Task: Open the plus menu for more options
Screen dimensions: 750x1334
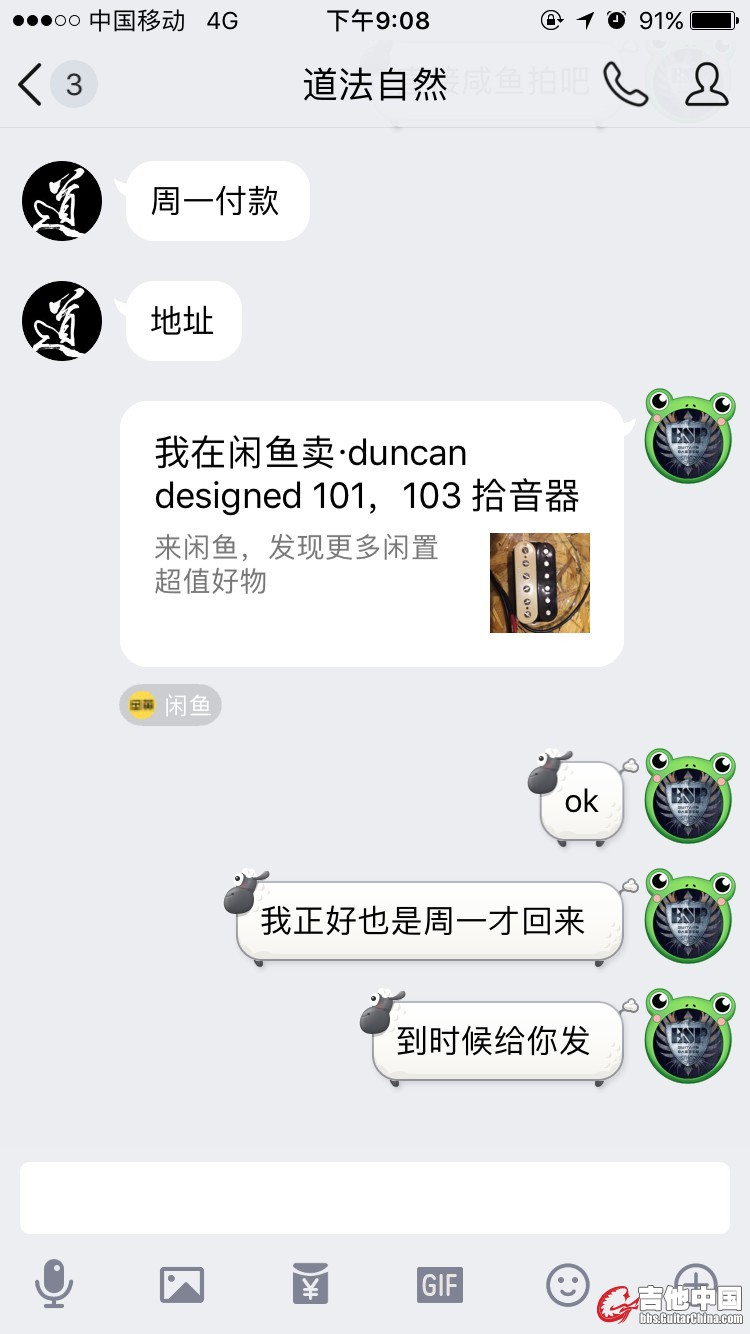Action: [x=695, y=1280]
